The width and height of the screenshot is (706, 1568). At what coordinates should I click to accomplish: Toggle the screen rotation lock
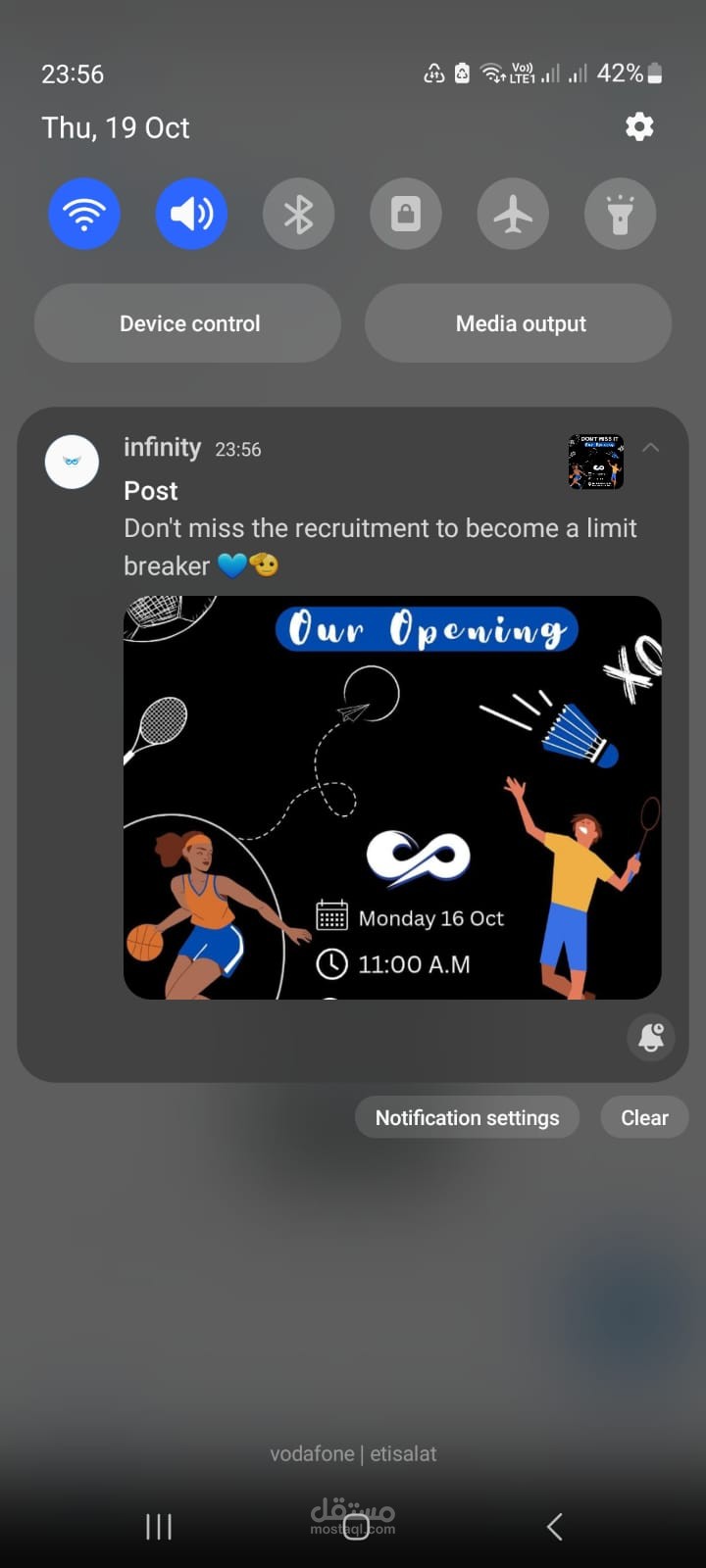(x=406, y=214)
